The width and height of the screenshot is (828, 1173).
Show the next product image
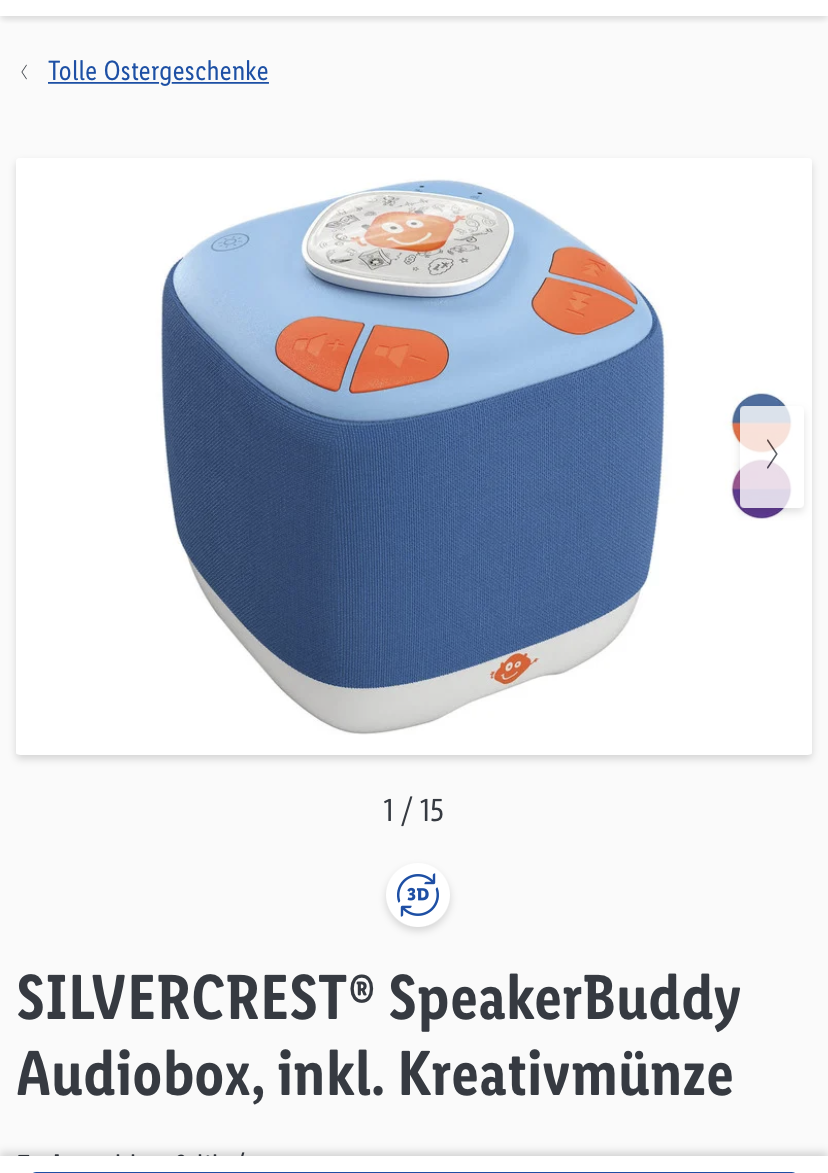coord(772,456)
